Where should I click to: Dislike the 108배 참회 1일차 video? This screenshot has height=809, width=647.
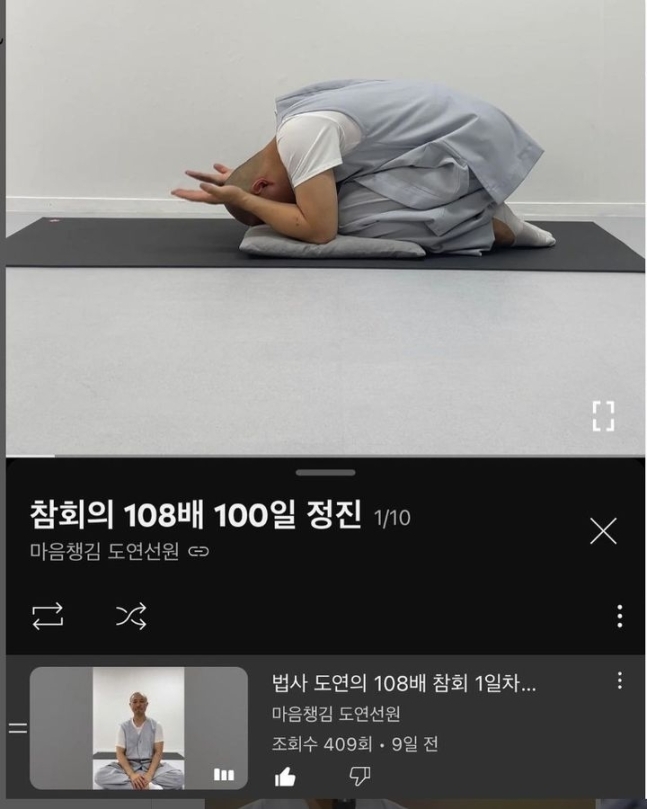(359, 776)
